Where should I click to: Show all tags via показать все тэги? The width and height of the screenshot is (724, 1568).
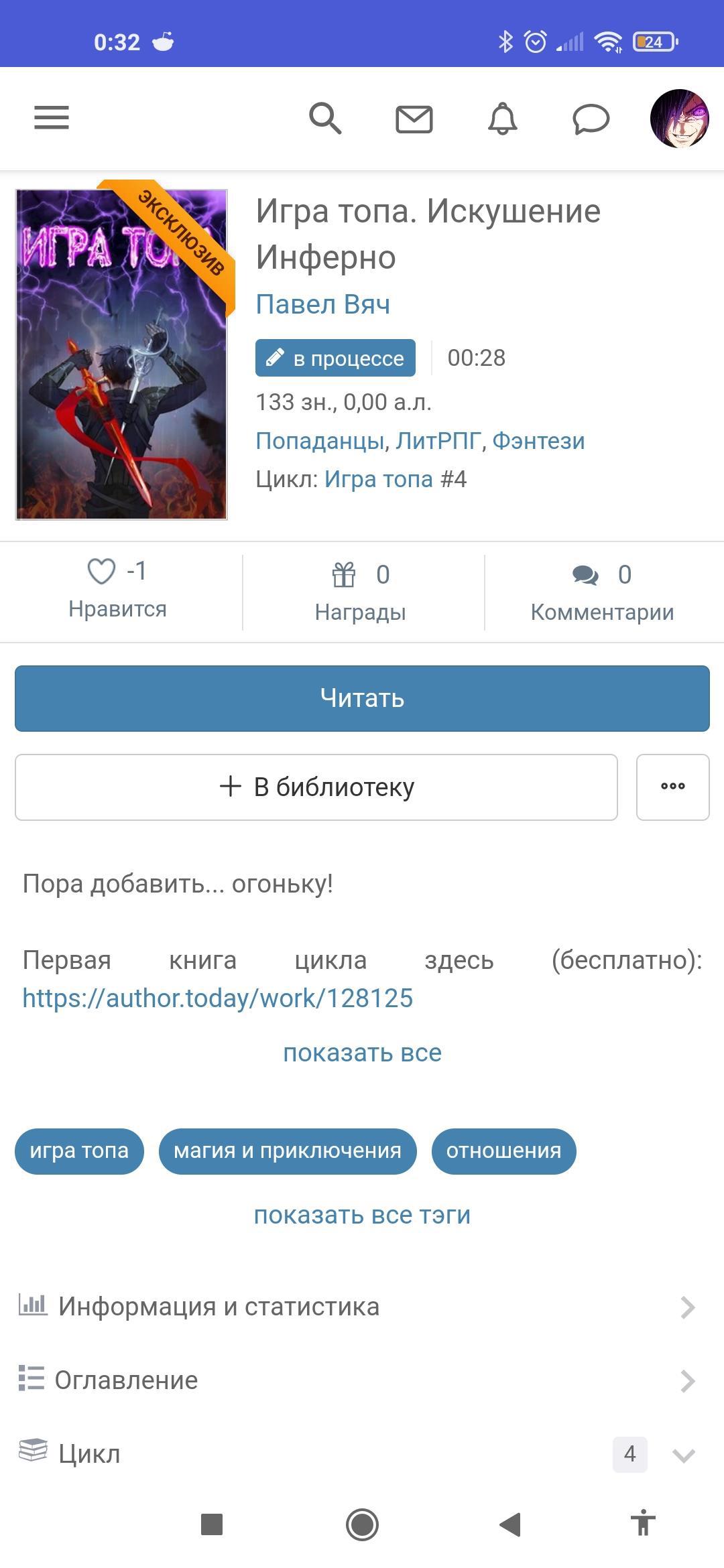(x=362, y=1215)
